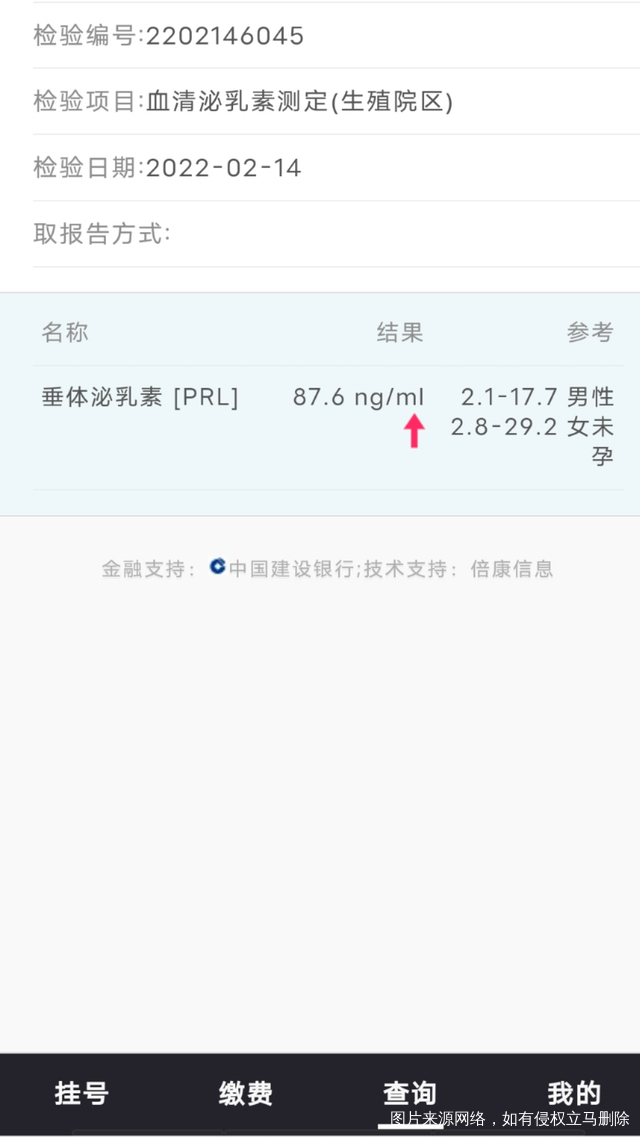This screenshot has width=640, height=1137.
Task: Open the 缴费 tab
Action: pos(246,1093)
